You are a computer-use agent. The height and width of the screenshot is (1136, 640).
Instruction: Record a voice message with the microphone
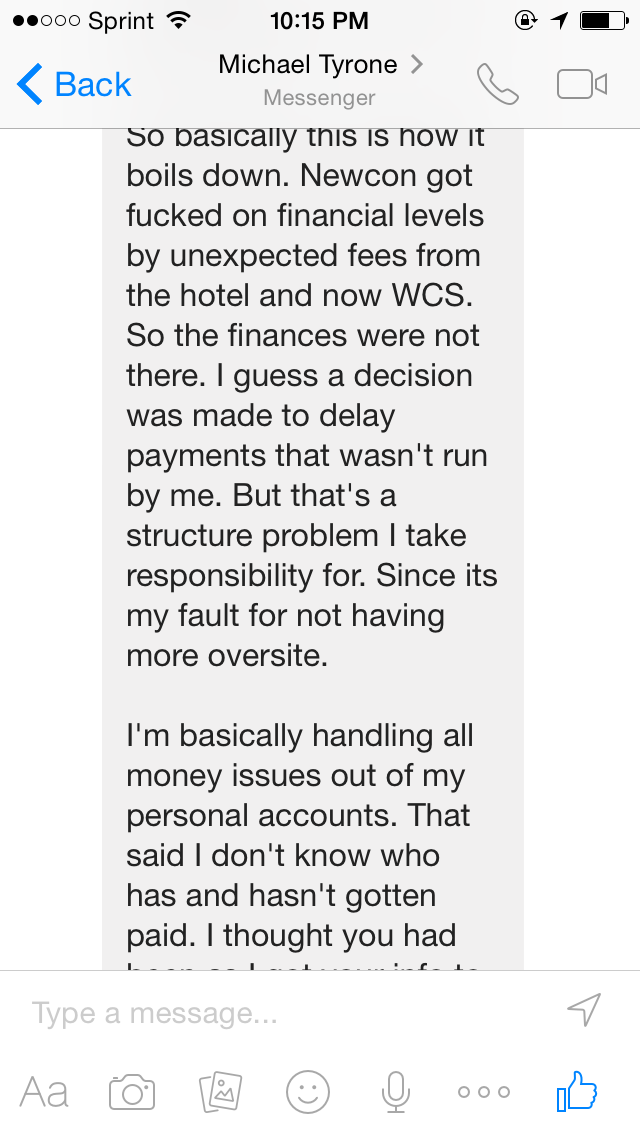396,1092
